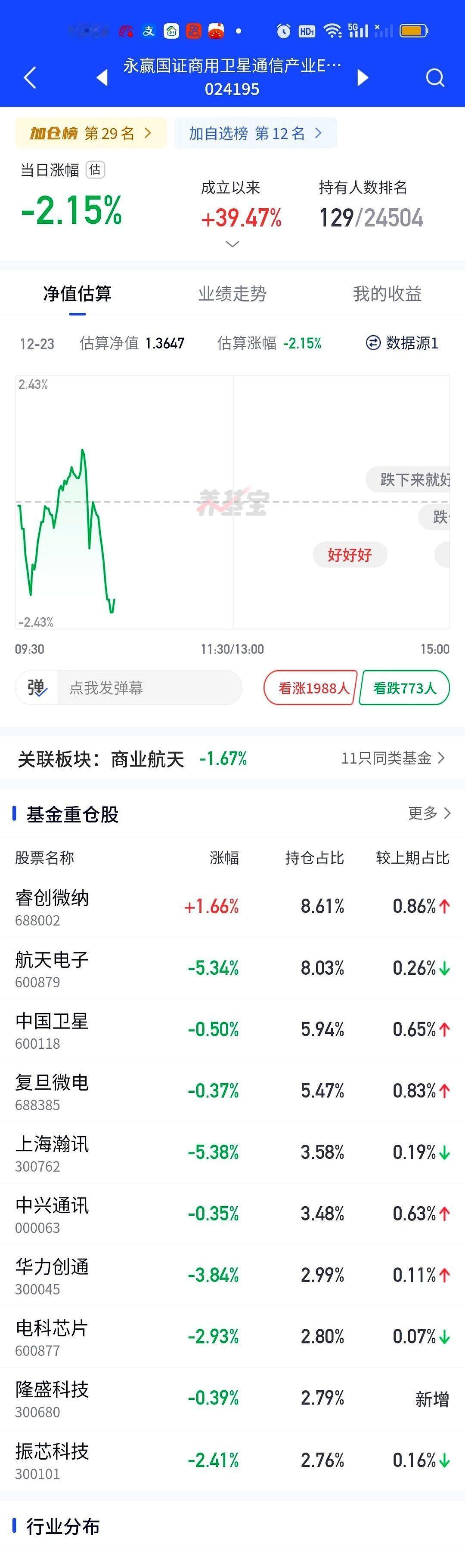This screenshot has height=1568, width=465.
Task: Open stock 中兴通讯 000063
Action: (232, 1214)
